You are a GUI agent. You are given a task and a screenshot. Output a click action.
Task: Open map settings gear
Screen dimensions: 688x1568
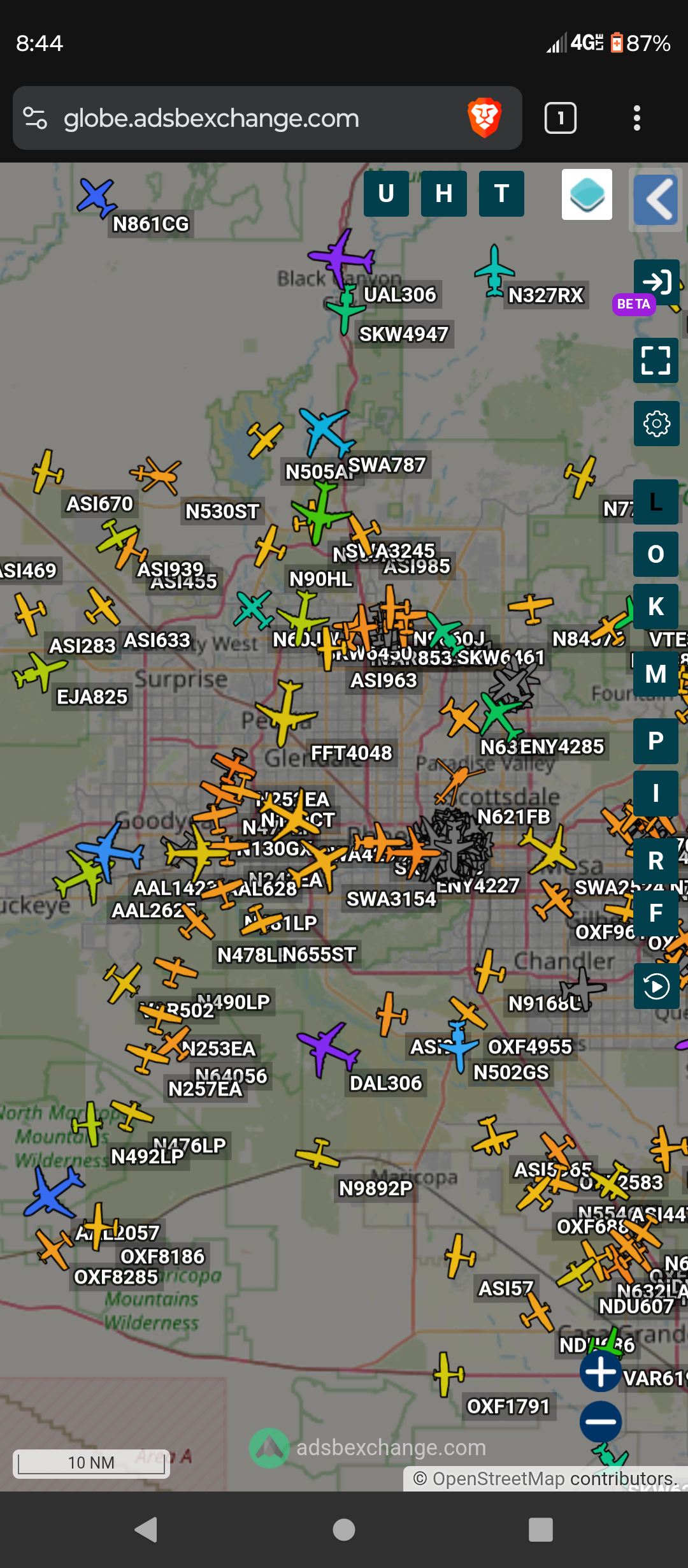[657, 424]
